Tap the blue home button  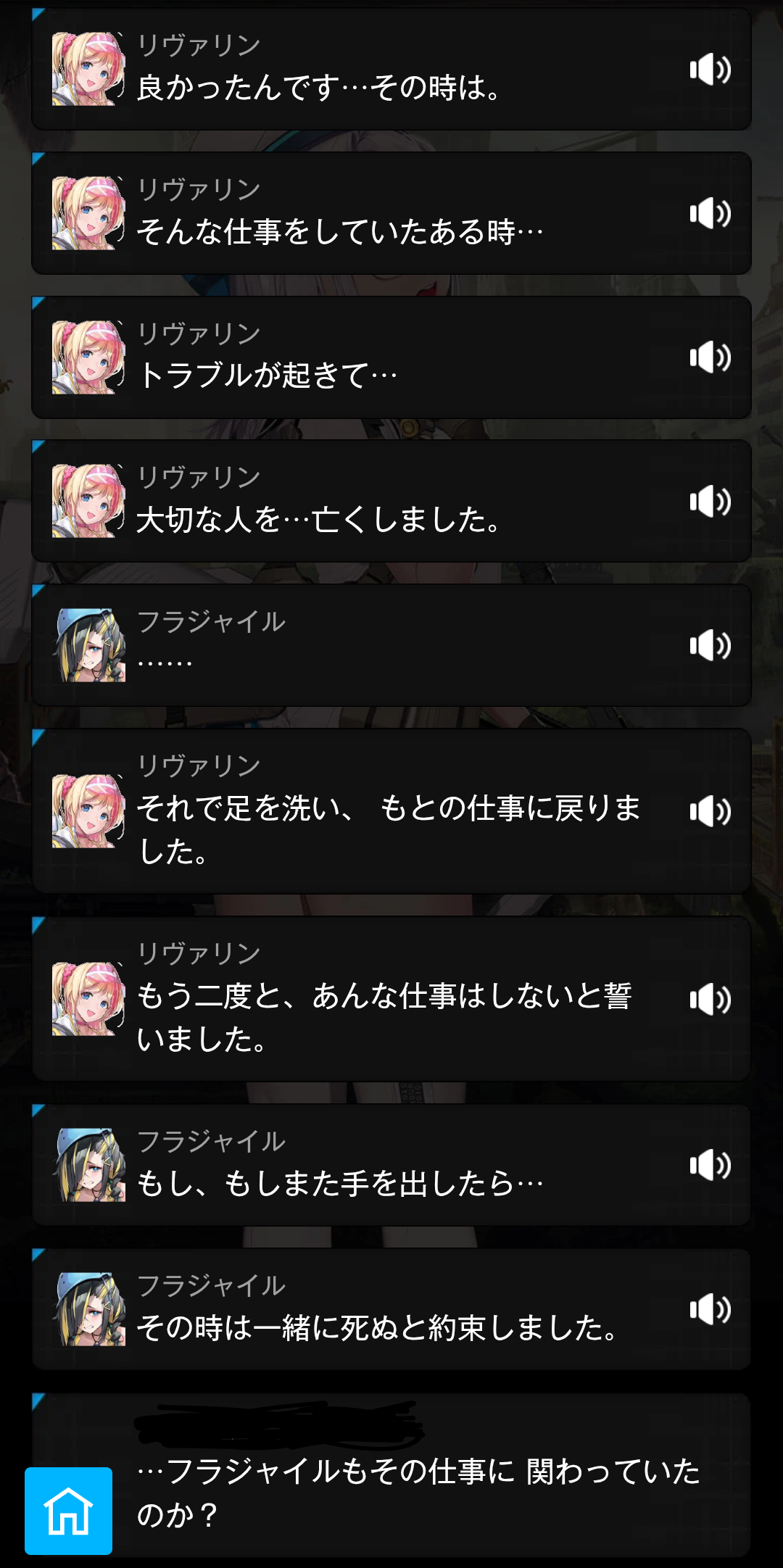click(68, 1511)
